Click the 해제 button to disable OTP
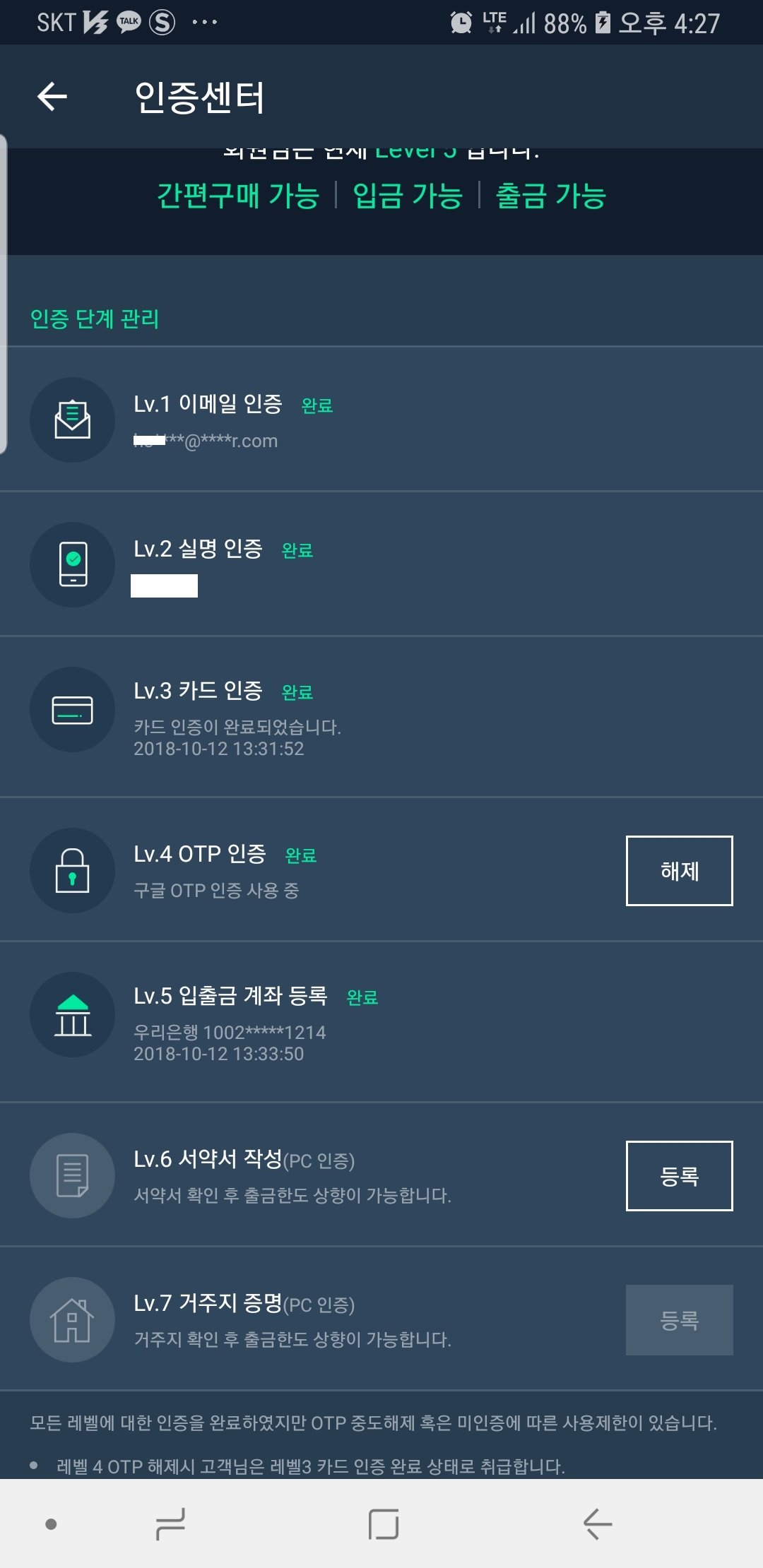 [x=679, y=871]
